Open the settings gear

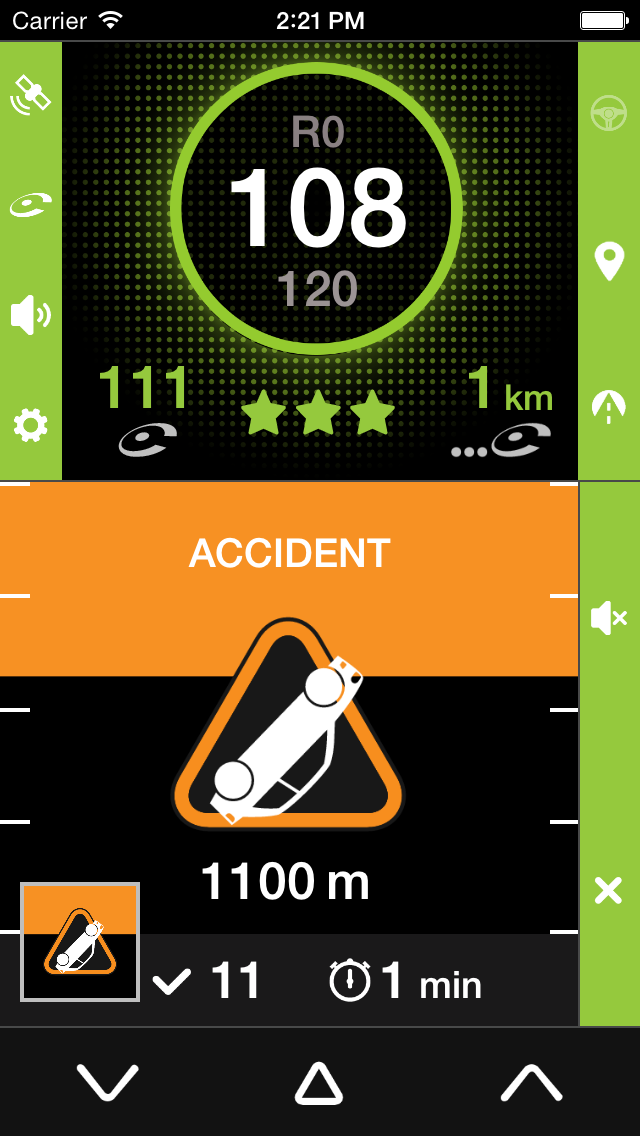click(x=30, y=426)
